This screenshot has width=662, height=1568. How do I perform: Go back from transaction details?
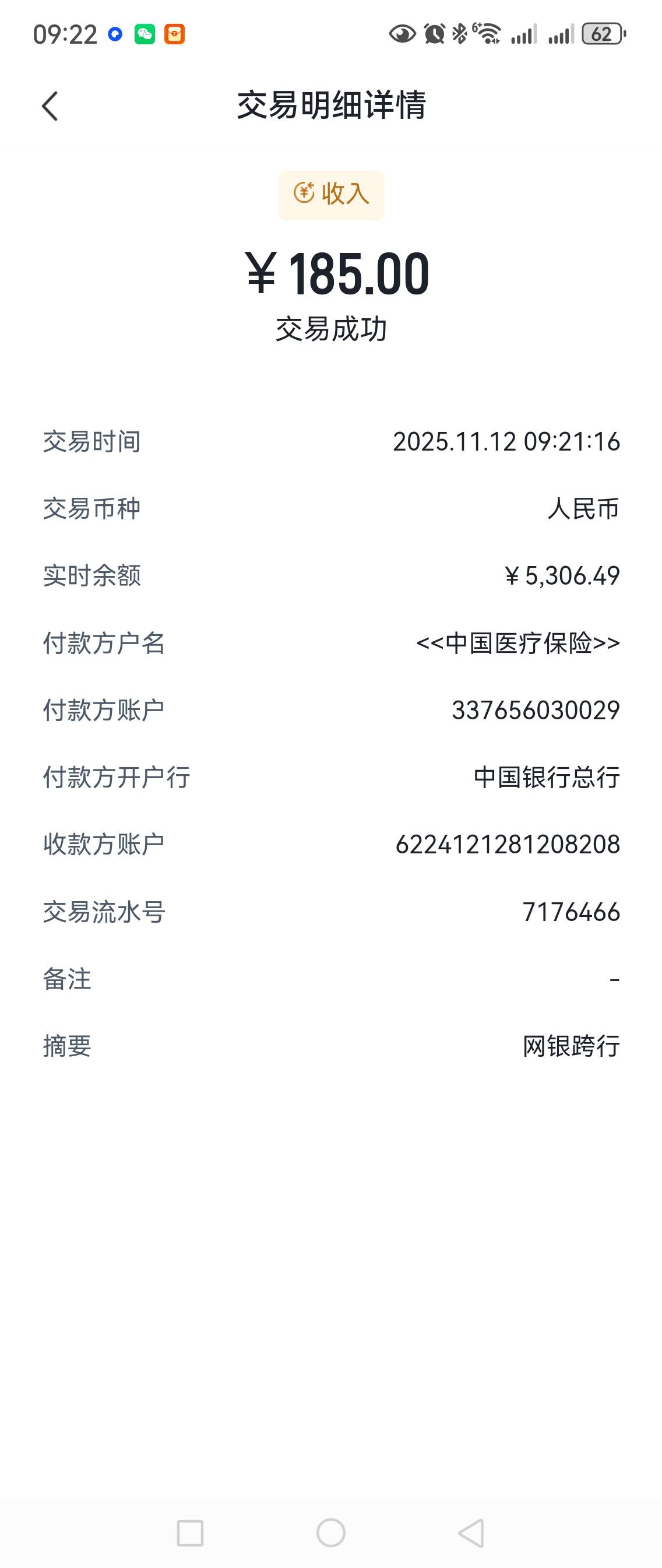pos(50,107)
